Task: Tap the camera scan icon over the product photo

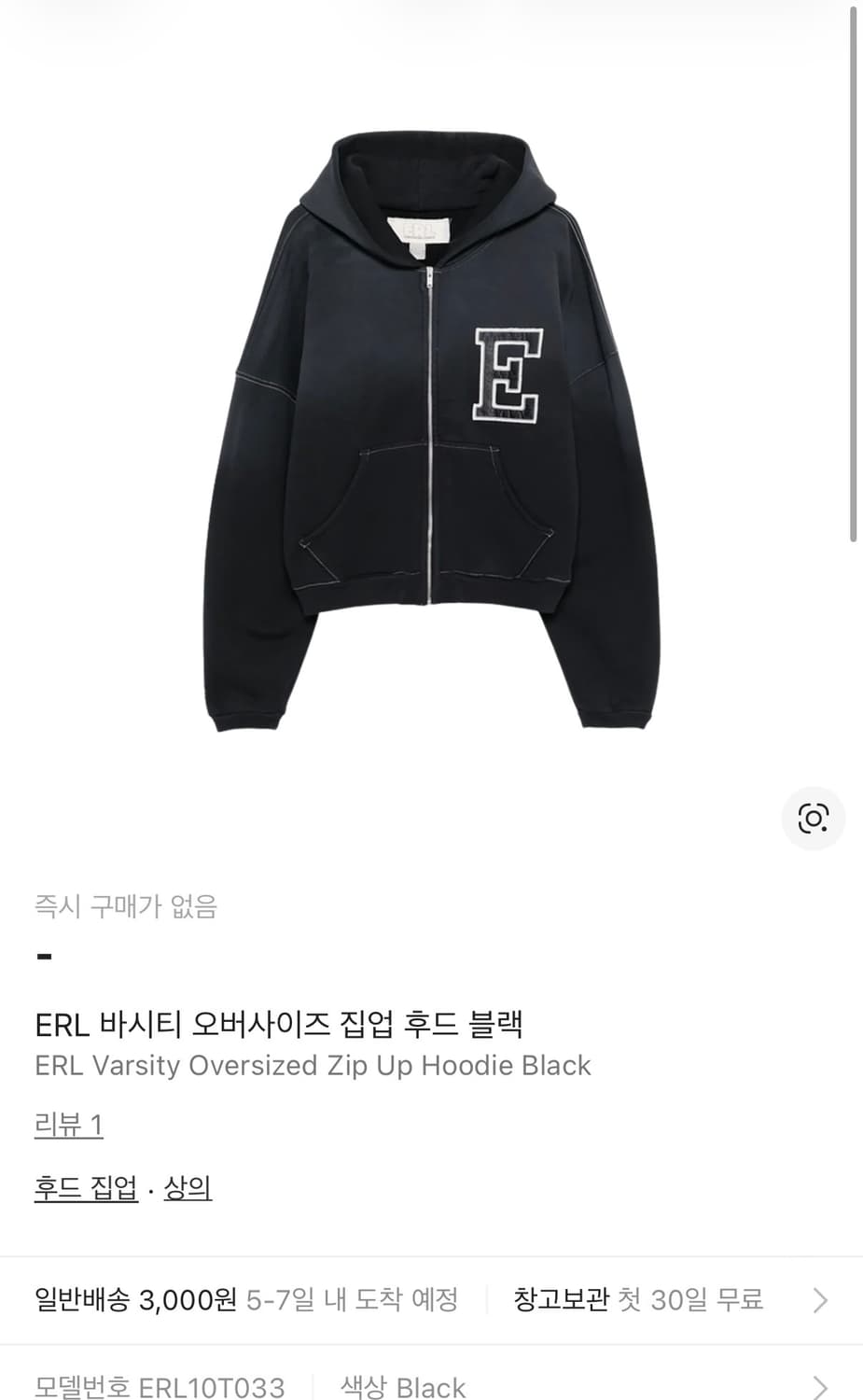Action: pos(813,818)
